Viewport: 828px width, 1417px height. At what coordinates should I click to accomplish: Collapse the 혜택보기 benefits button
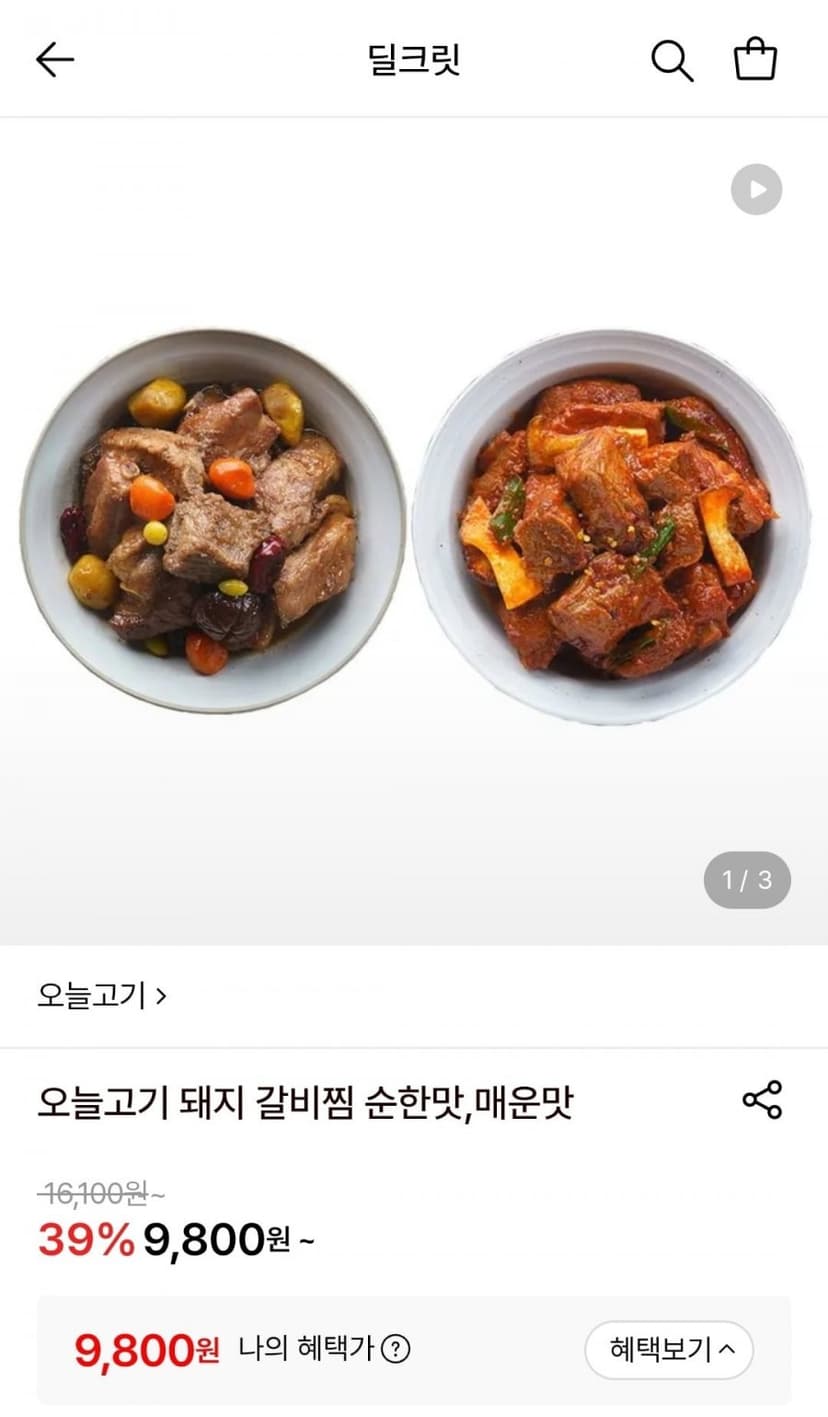click(x=669, y=1350)
